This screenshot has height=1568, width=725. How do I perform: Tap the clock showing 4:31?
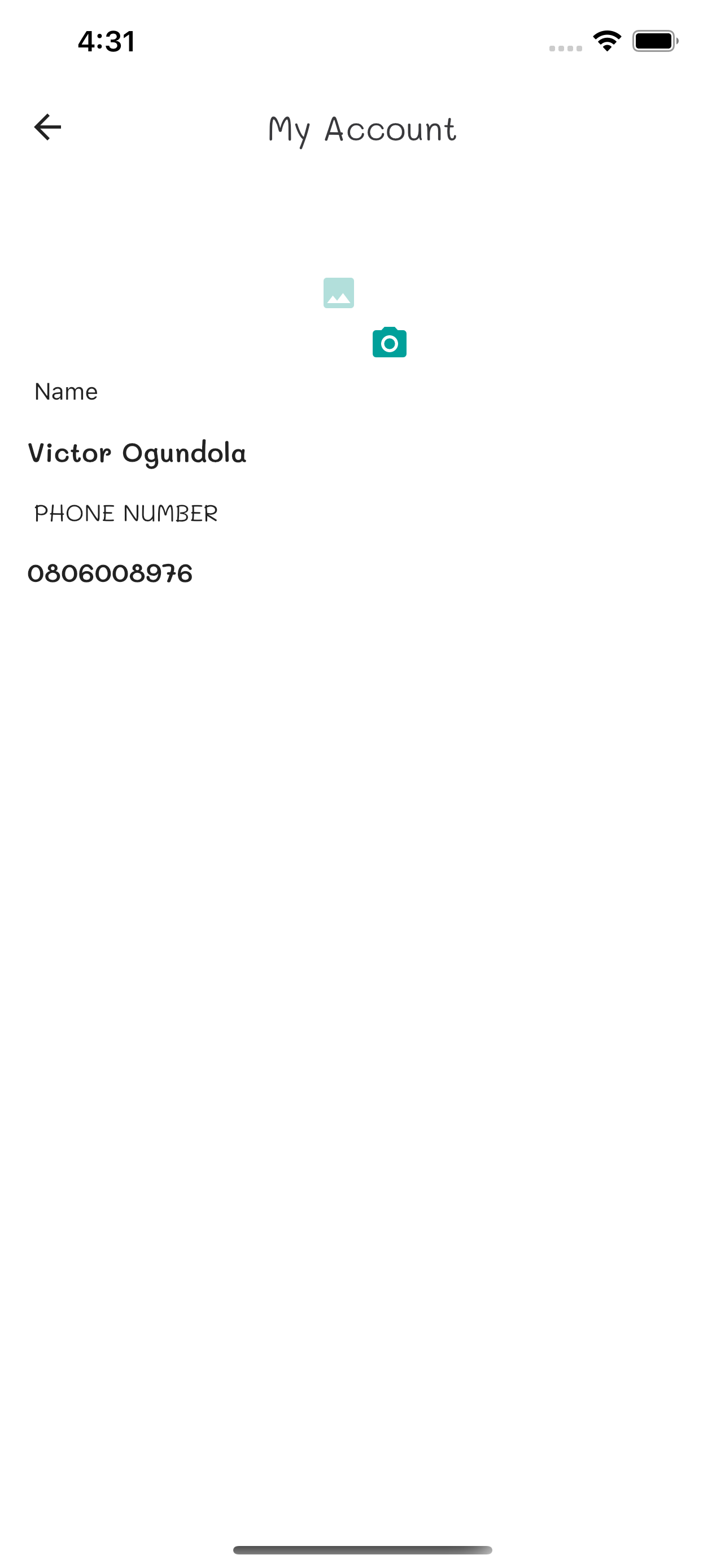click(x=106, y=41)
